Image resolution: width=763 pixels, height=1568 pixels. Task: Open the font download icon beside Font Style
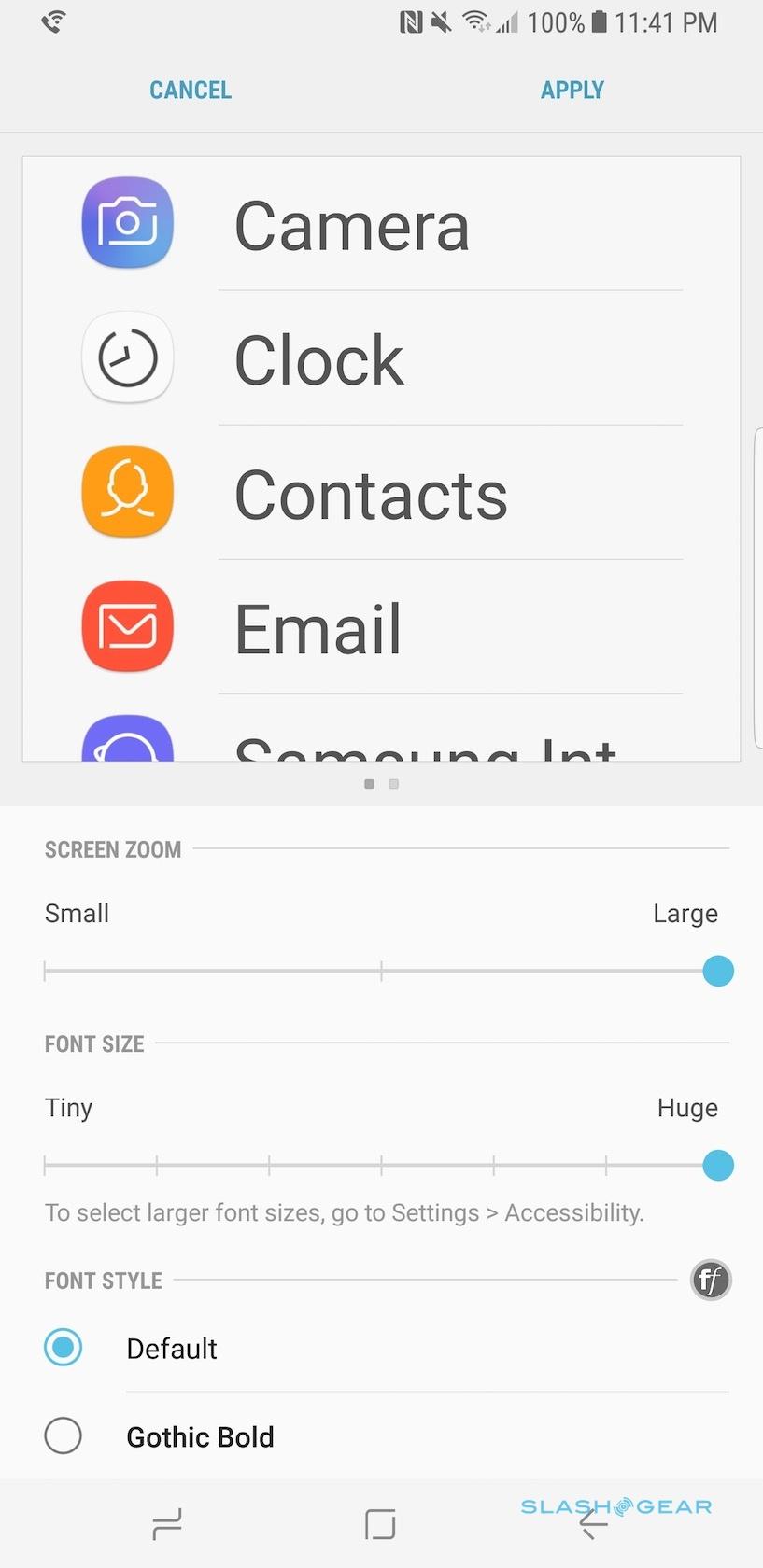coord(710,1280)
